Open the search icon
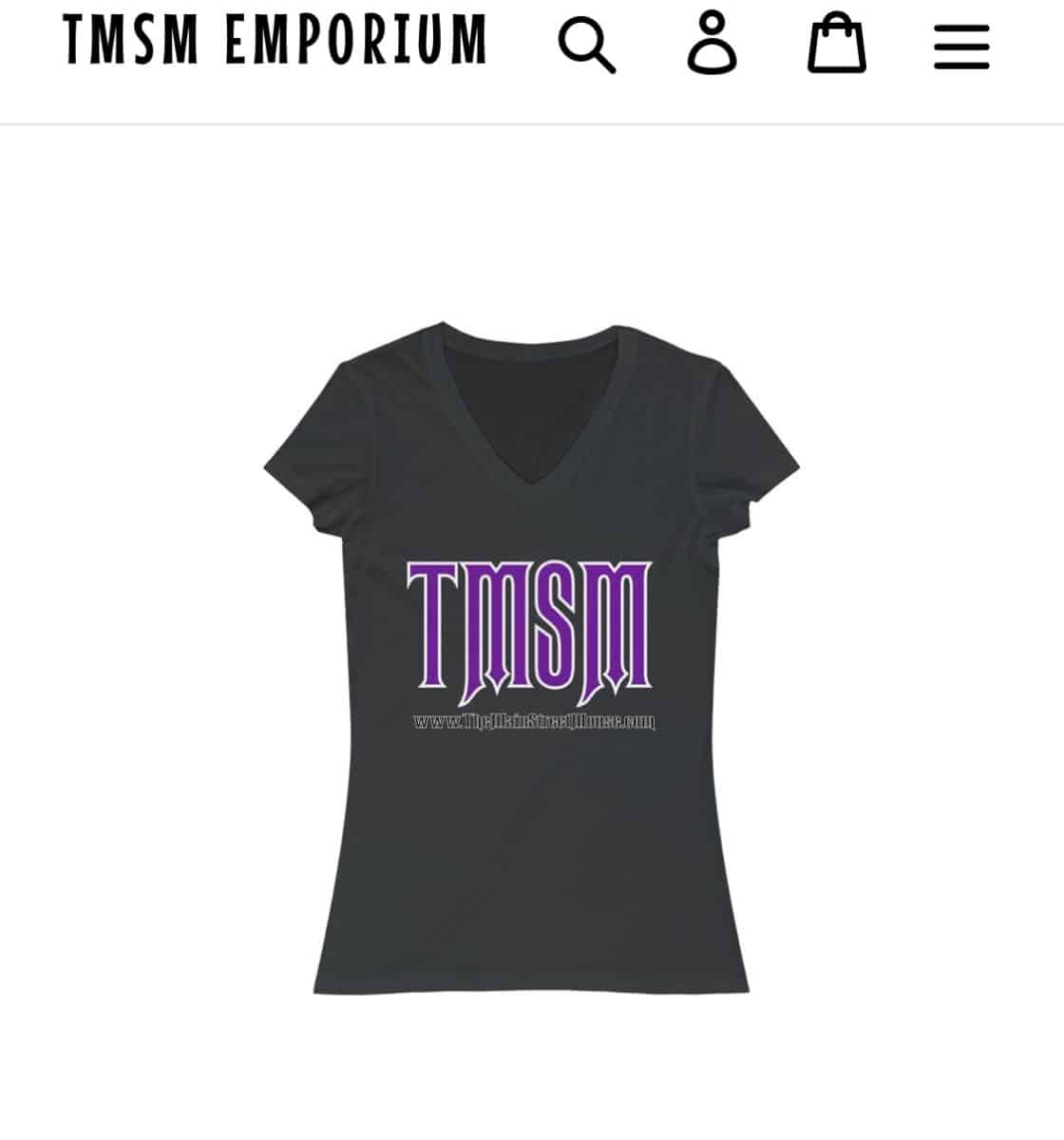The height and width of the screenshot is (1140, 1064). 586,46
